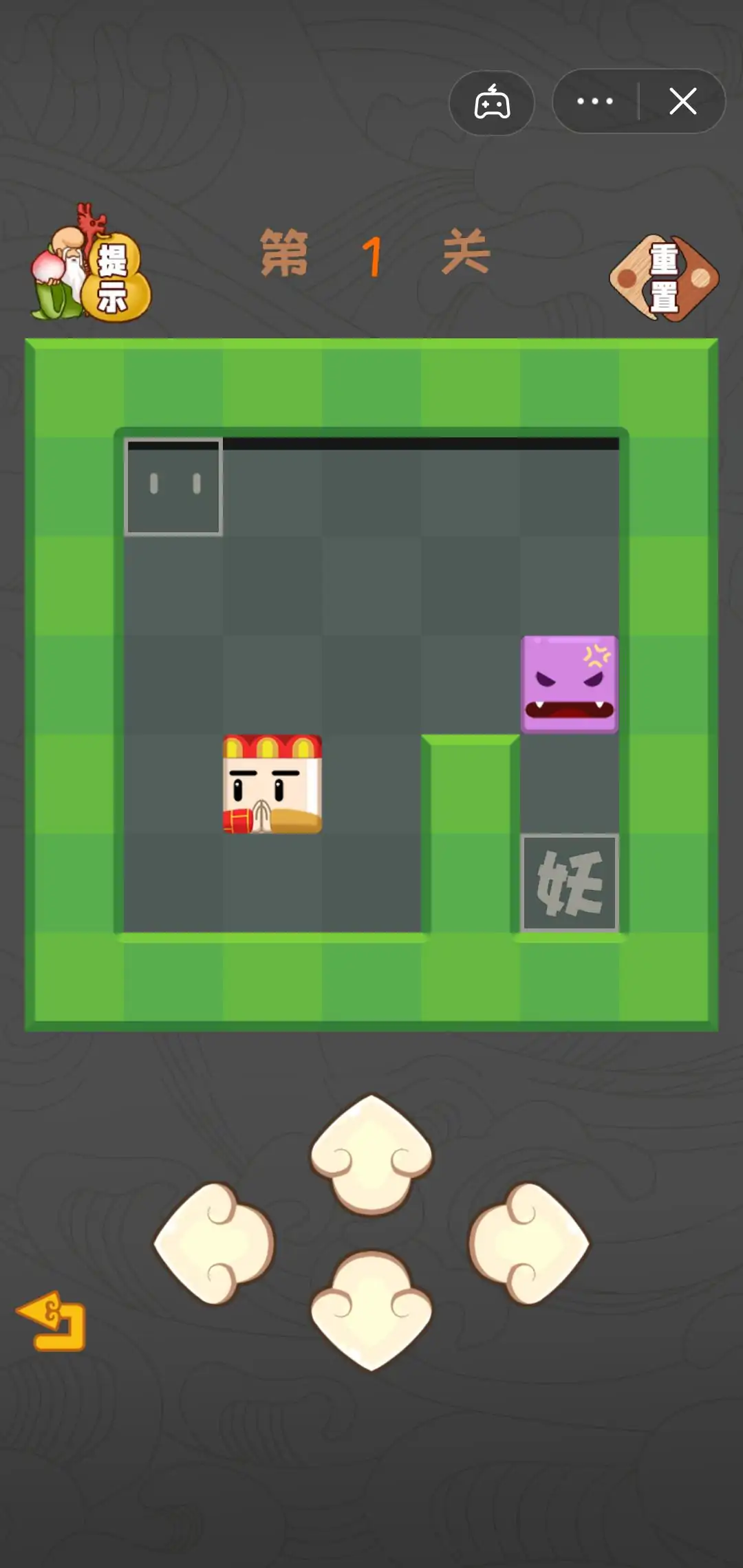This screenshot has width=743, height=1568.
Task: Tap the yellow back arrow
Action: click(x=53, y=1321)
